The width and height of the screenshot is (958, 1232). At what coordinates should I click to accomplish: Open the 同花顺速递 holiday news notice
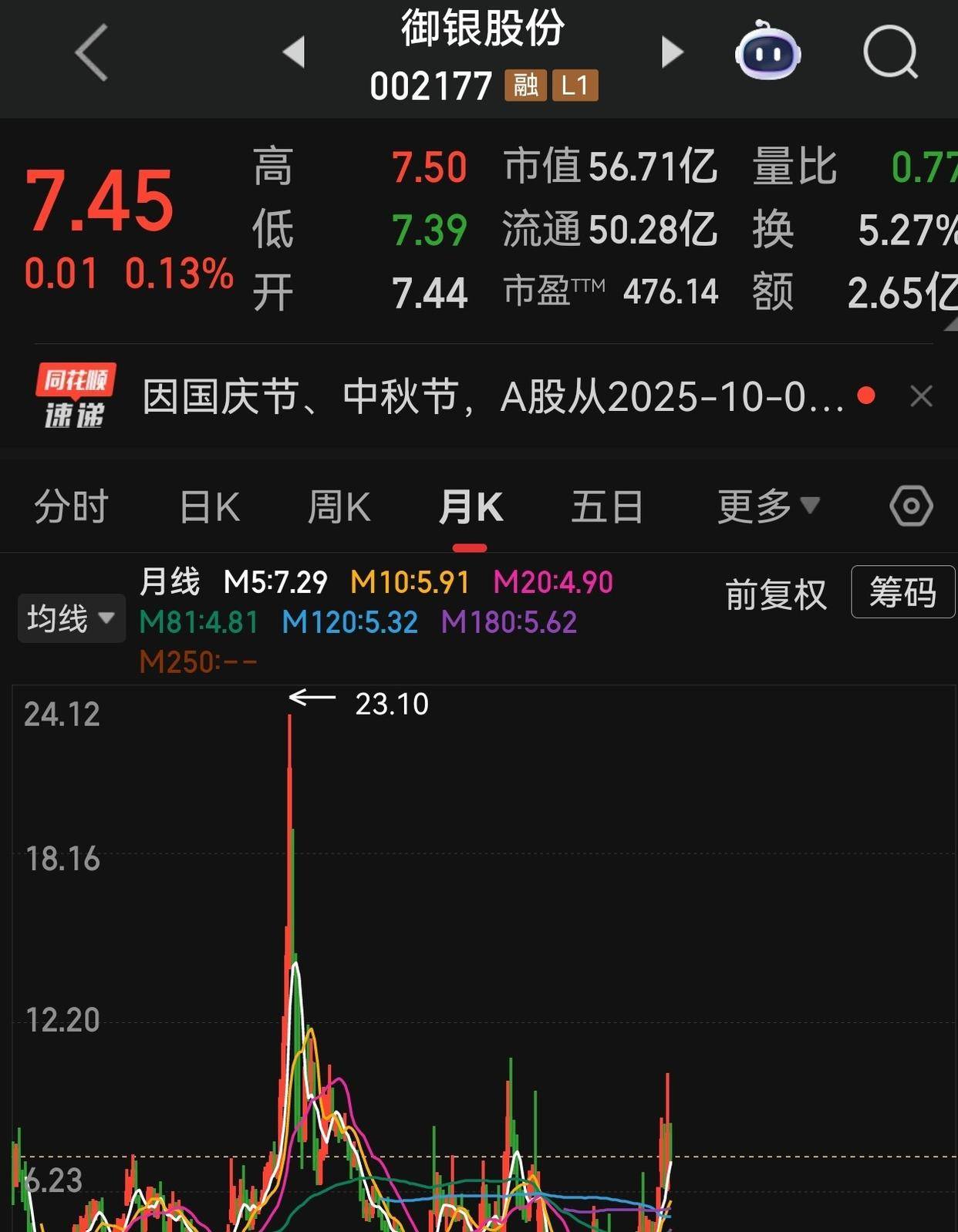point(494,397)
